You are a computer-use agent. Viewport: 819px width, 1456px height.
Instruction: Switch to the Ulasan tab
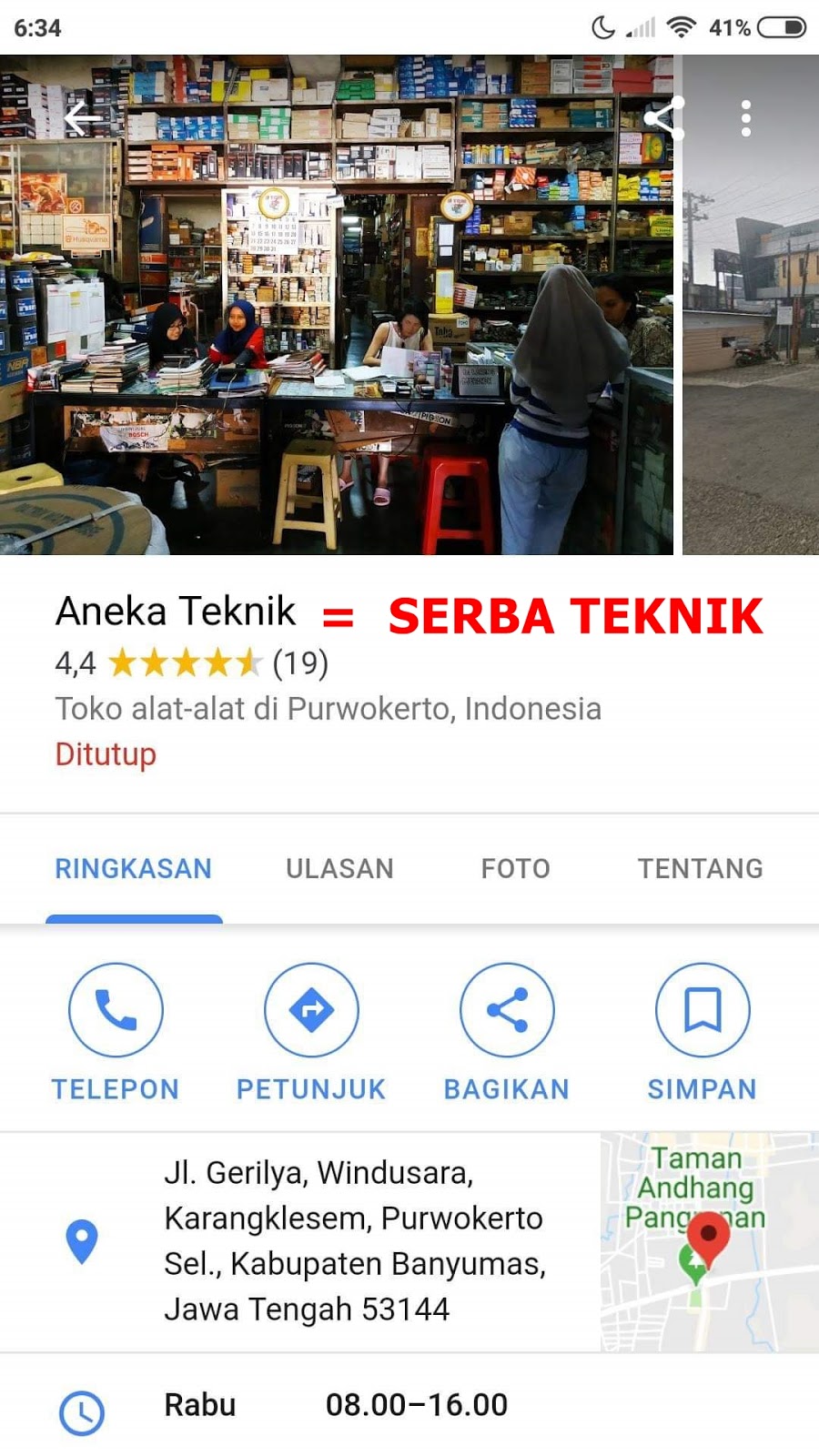(340, 868)
